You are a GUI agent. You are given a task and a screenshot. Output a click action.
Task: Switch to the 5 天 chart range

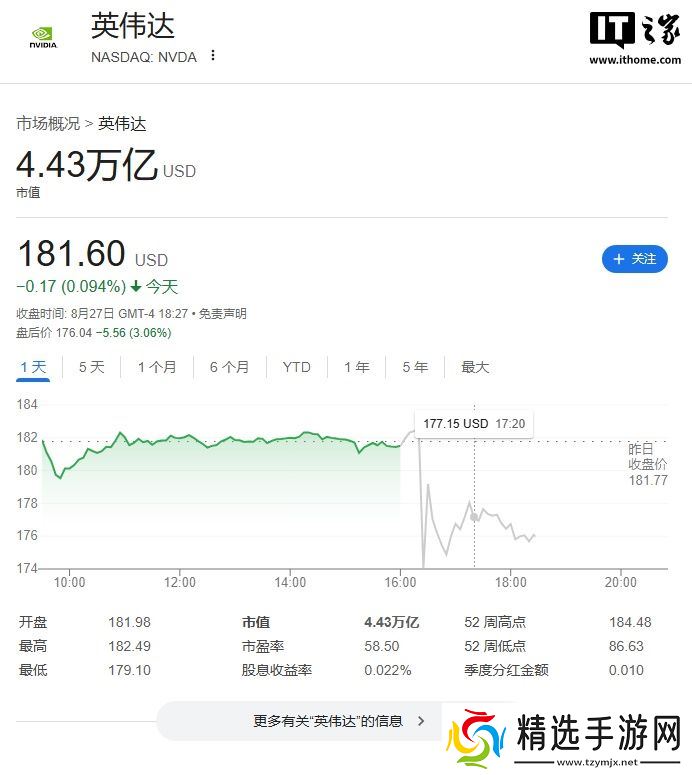tap(91, 367)
